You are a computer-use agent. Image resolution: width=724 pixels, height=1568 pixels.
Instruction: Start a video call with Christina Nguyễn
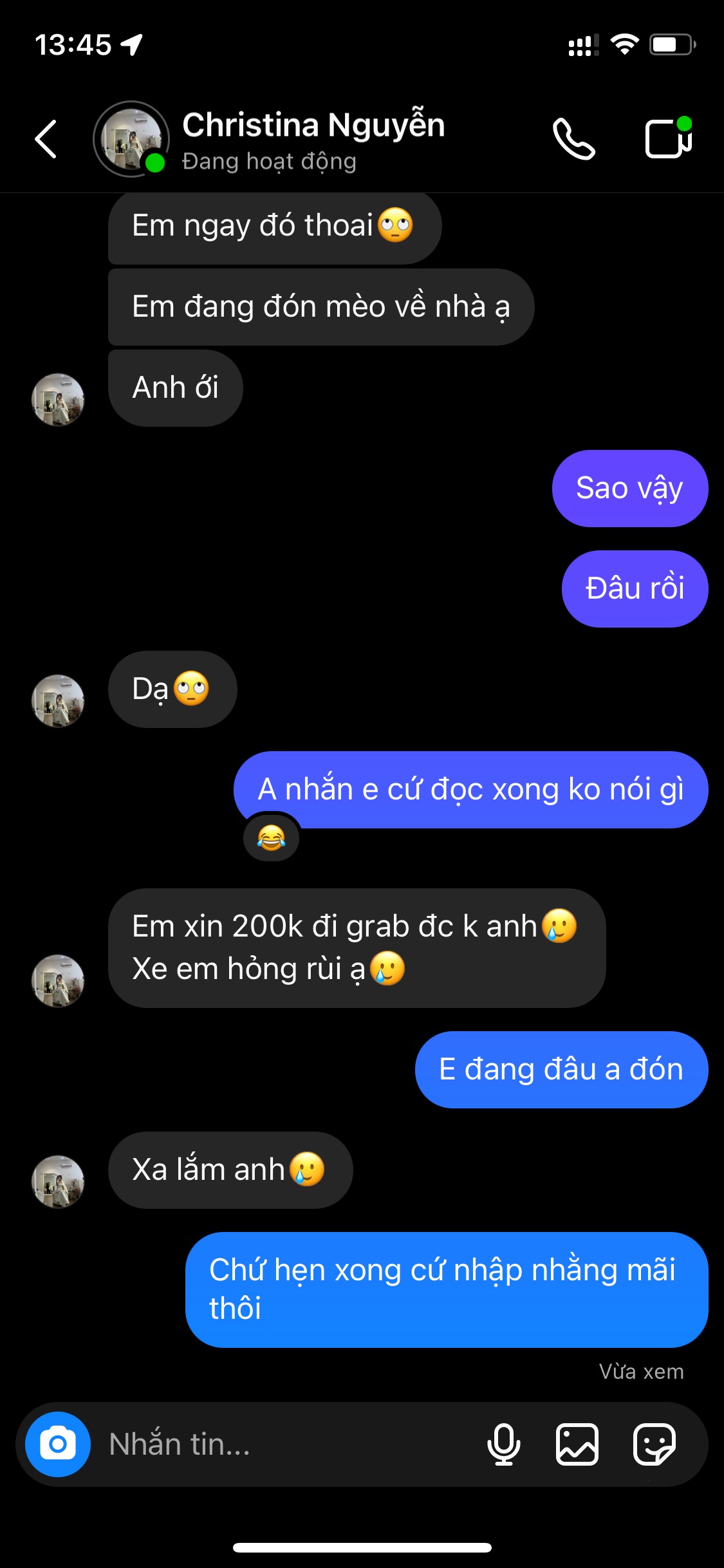[x=669, y=138]
